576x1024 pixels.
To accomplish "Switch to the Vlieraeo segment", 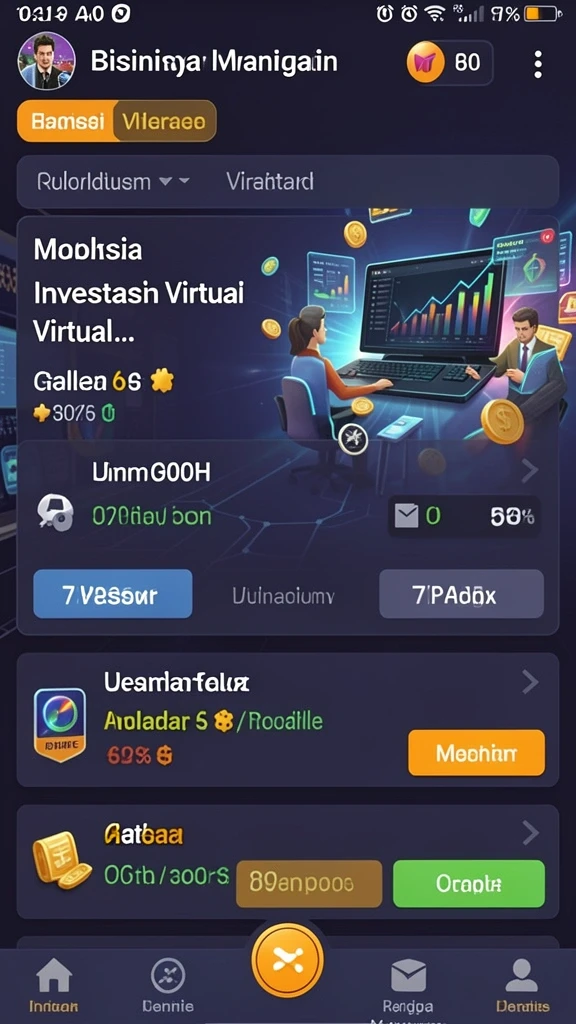I will pos(165,121).
